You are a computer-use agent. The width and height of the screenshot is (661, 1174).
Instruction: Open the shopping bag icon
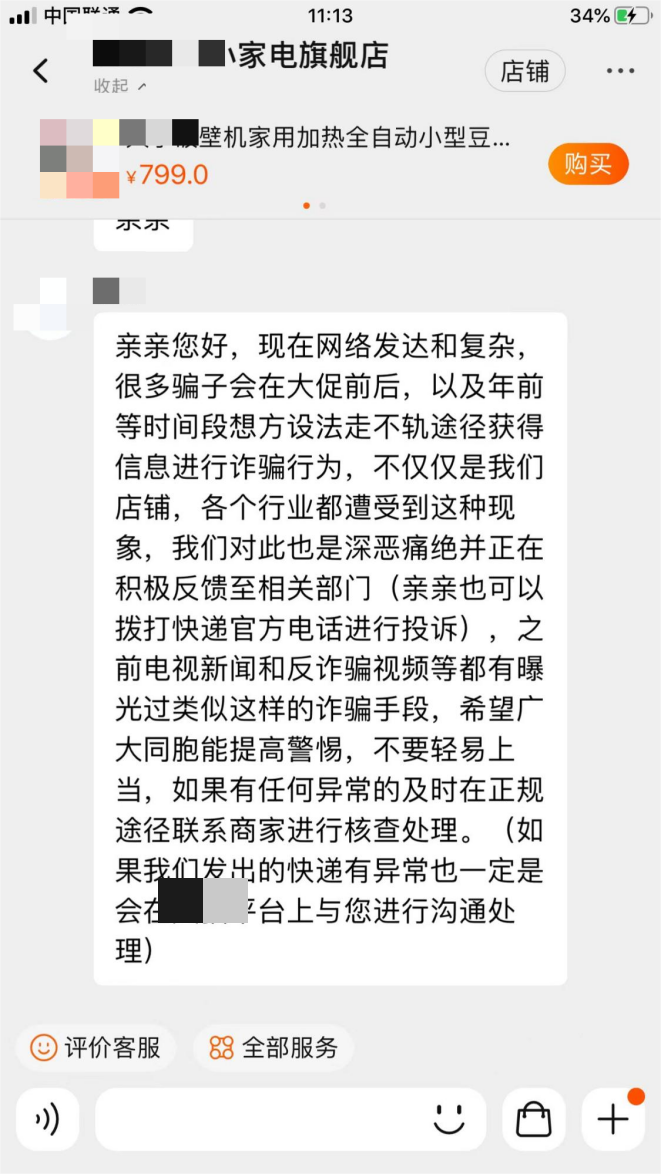(x=534, y=1119)
